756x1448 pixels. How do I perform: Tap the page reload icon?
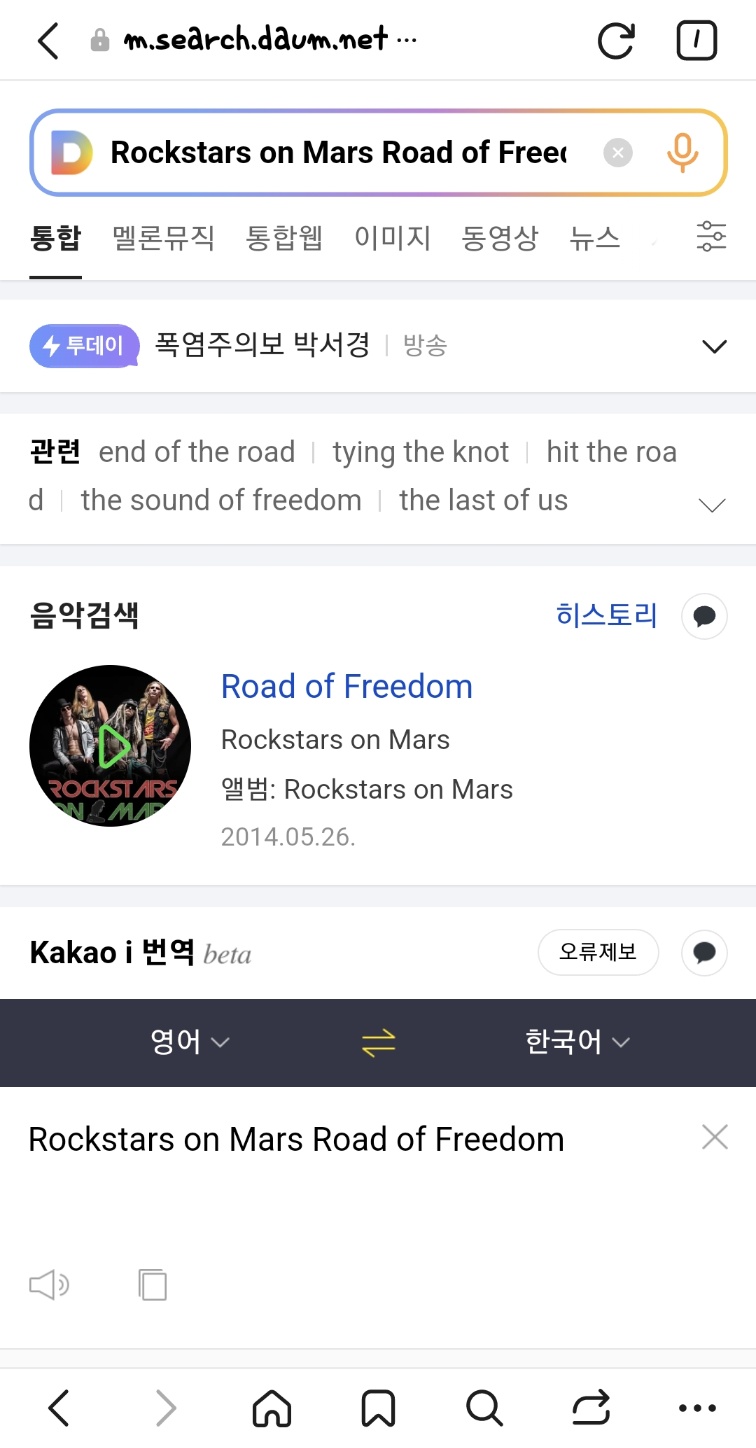tap(616, 40)
